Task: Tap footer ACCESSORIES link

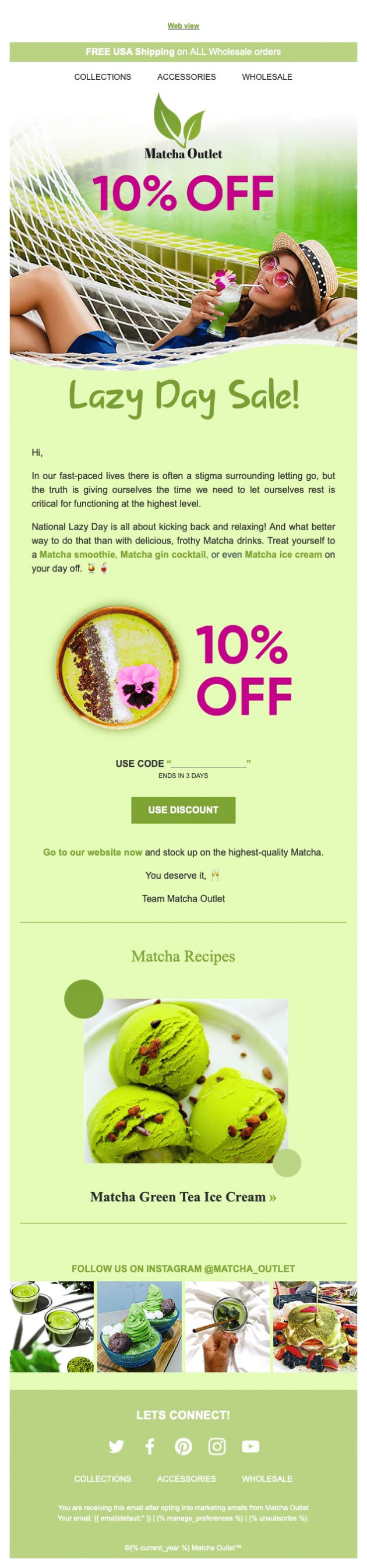Action: (x=186, y=1478)
